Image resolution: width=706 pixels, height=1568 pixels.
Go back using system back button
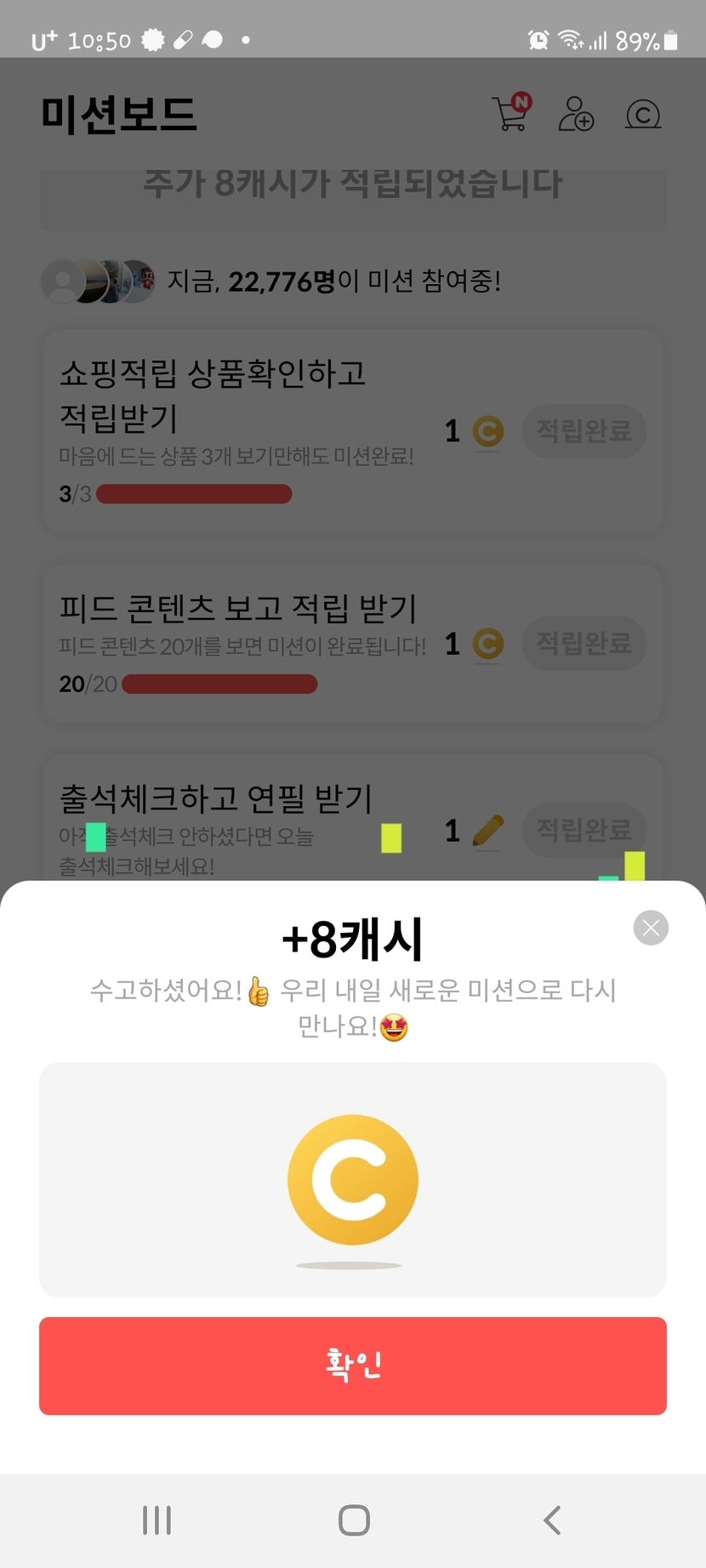coord(552,1520)
